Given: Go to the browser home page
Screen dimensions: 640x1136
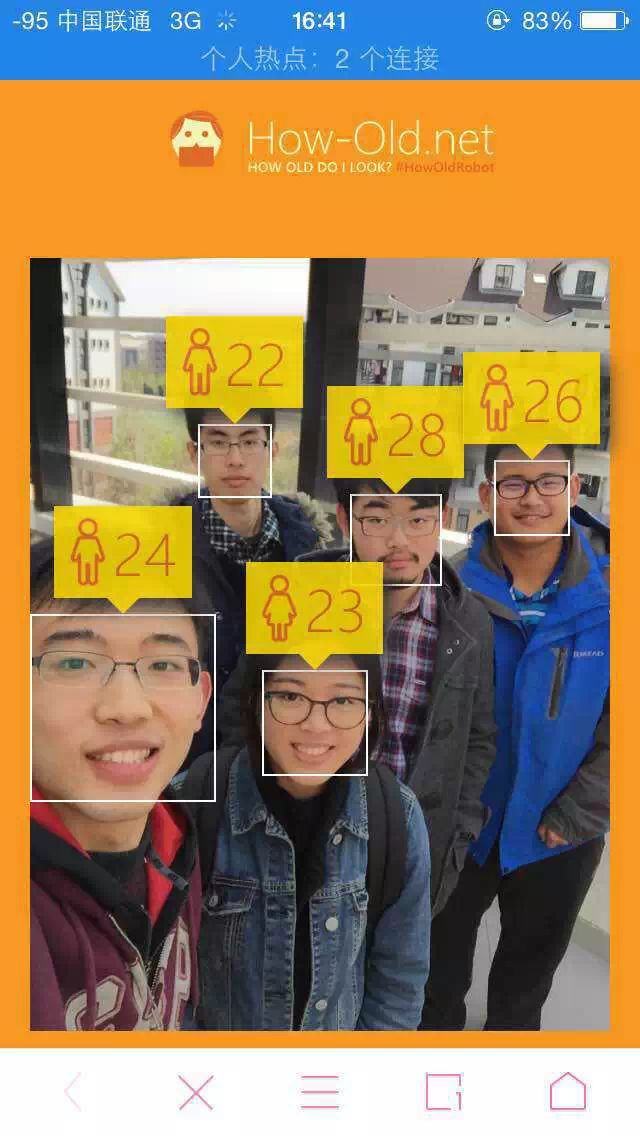Looking at the screenshot, I should coord(567,1091).
